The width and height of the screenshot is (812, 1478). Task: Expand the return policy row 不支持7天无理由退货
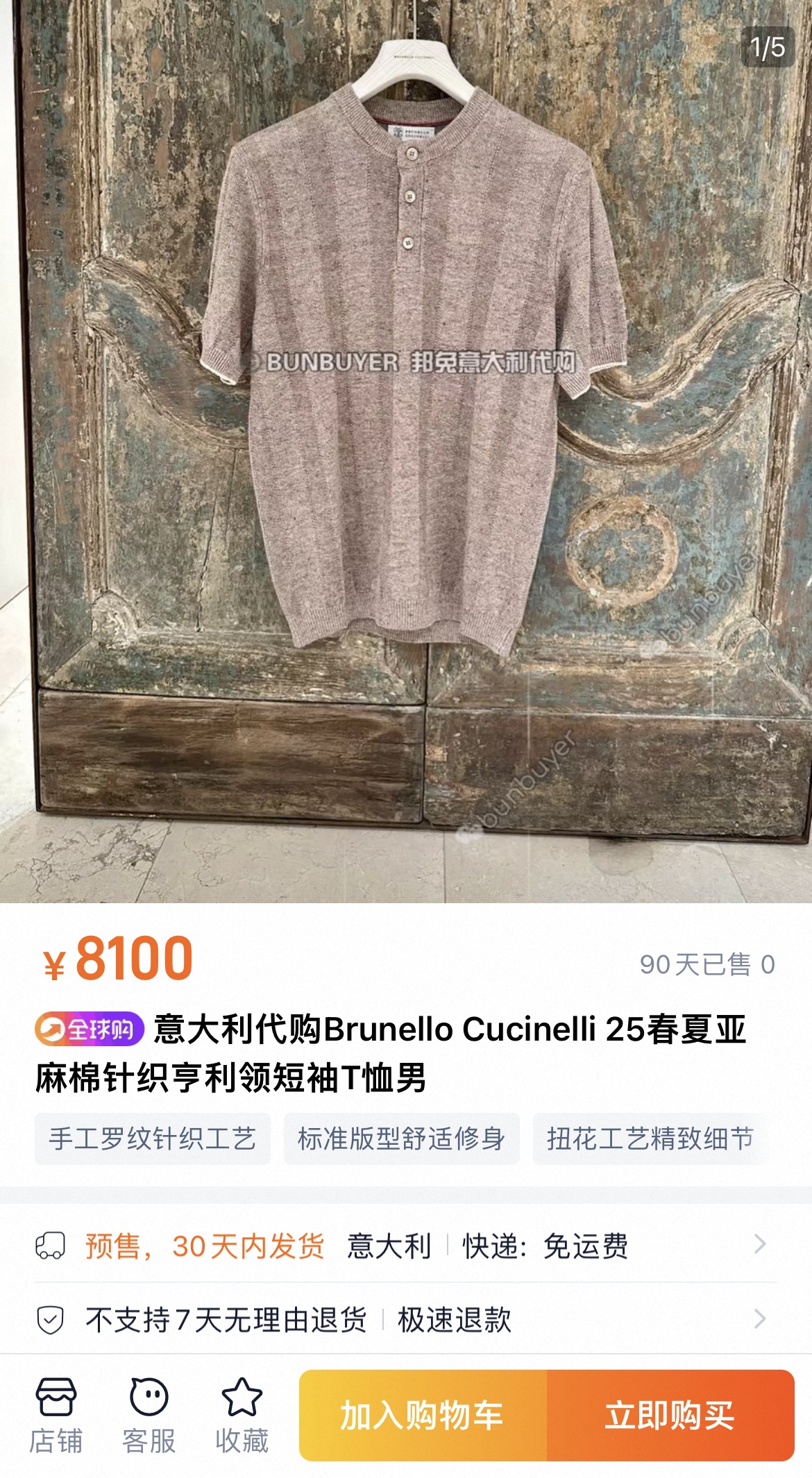coord(406,1319)
